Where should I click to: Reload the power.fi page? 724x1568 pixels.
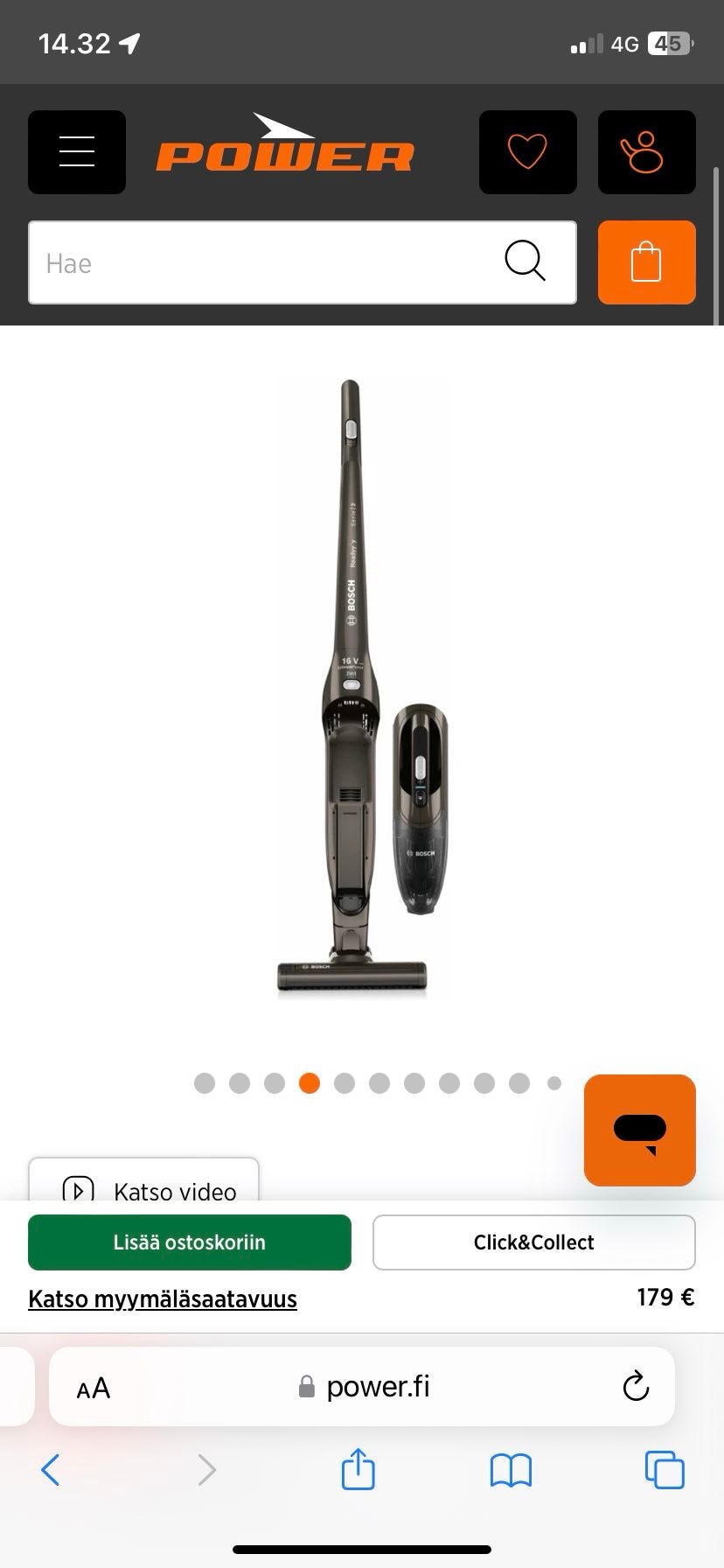(636, 1387)
